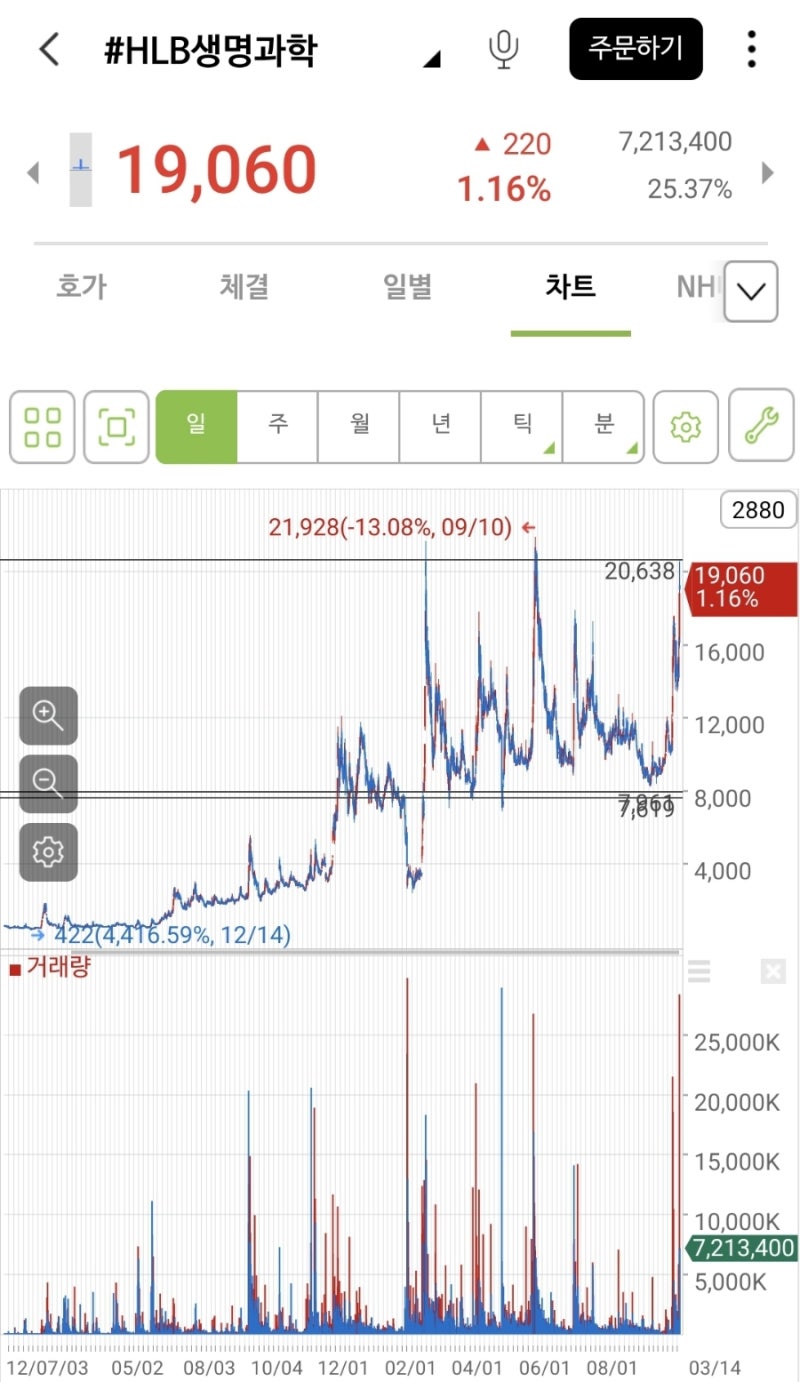Open the three-dot overflow menu
Screen dimensions: 800x1382
(751, 49)
